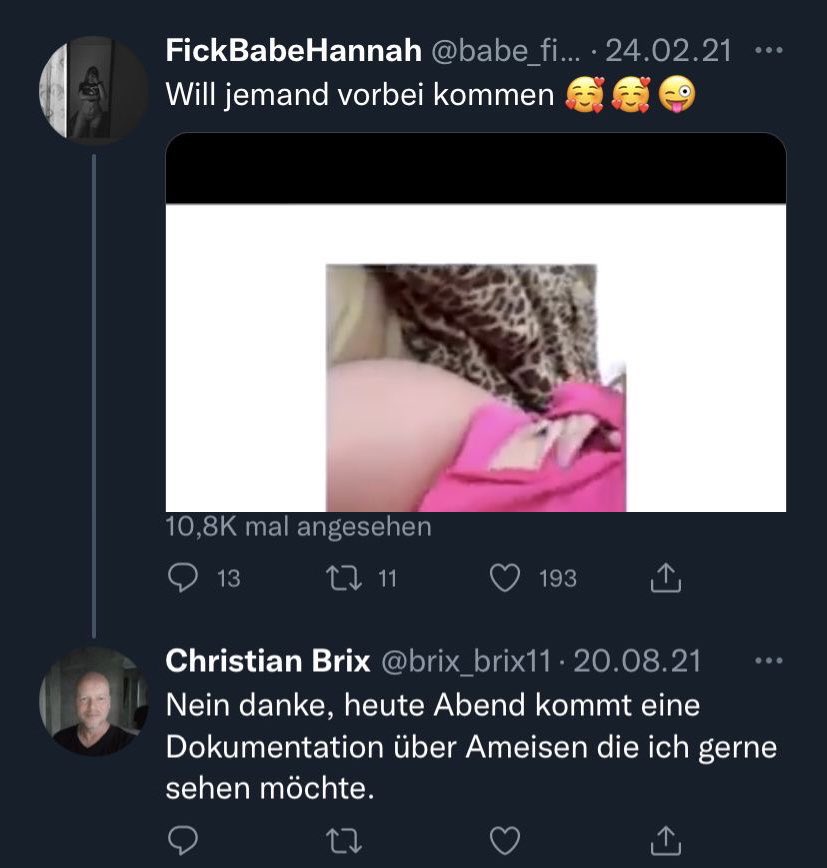Share FickBabeHannah's tweet

click(666, 578)
